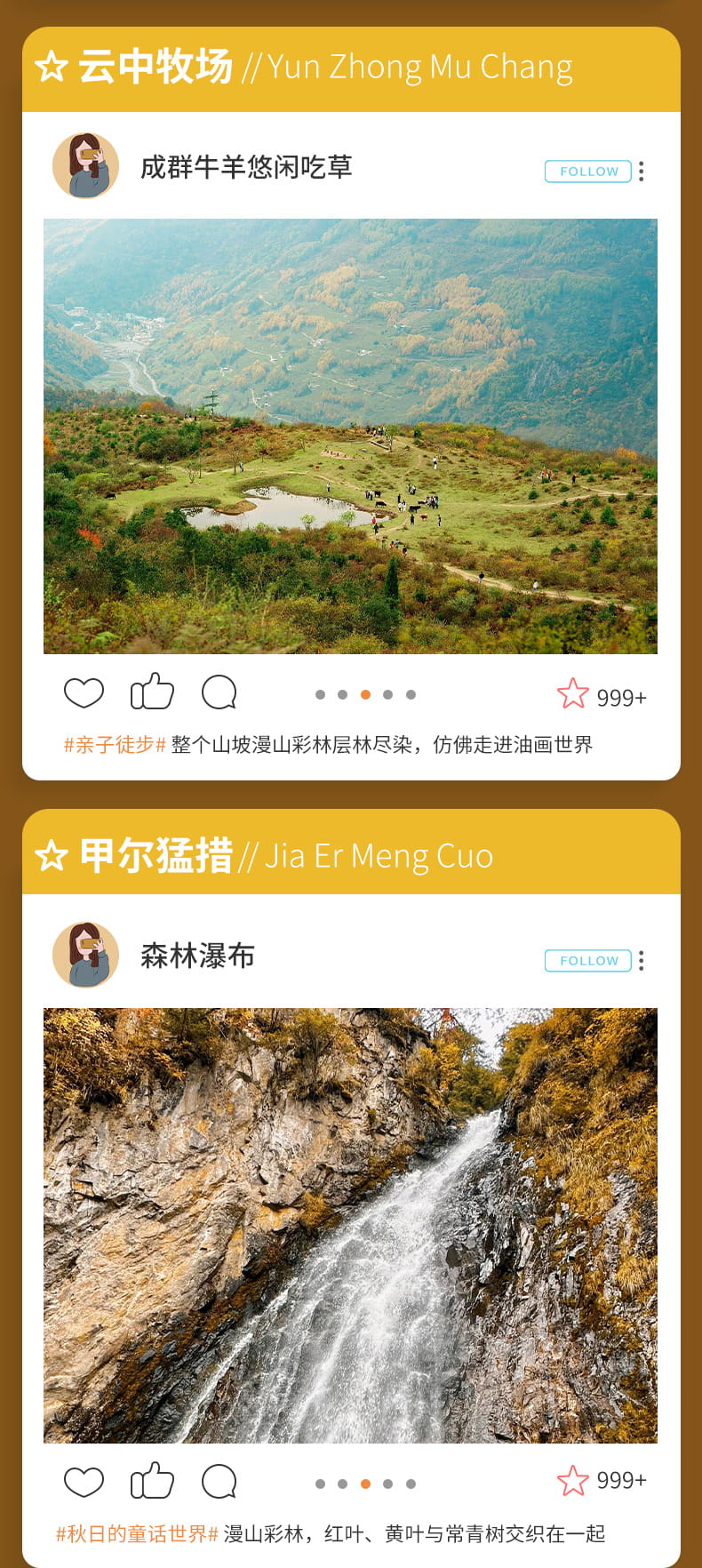702x1568 pixels.
Task: Follow the 森林瀑布 poster
Action: [x=586, y=960]
